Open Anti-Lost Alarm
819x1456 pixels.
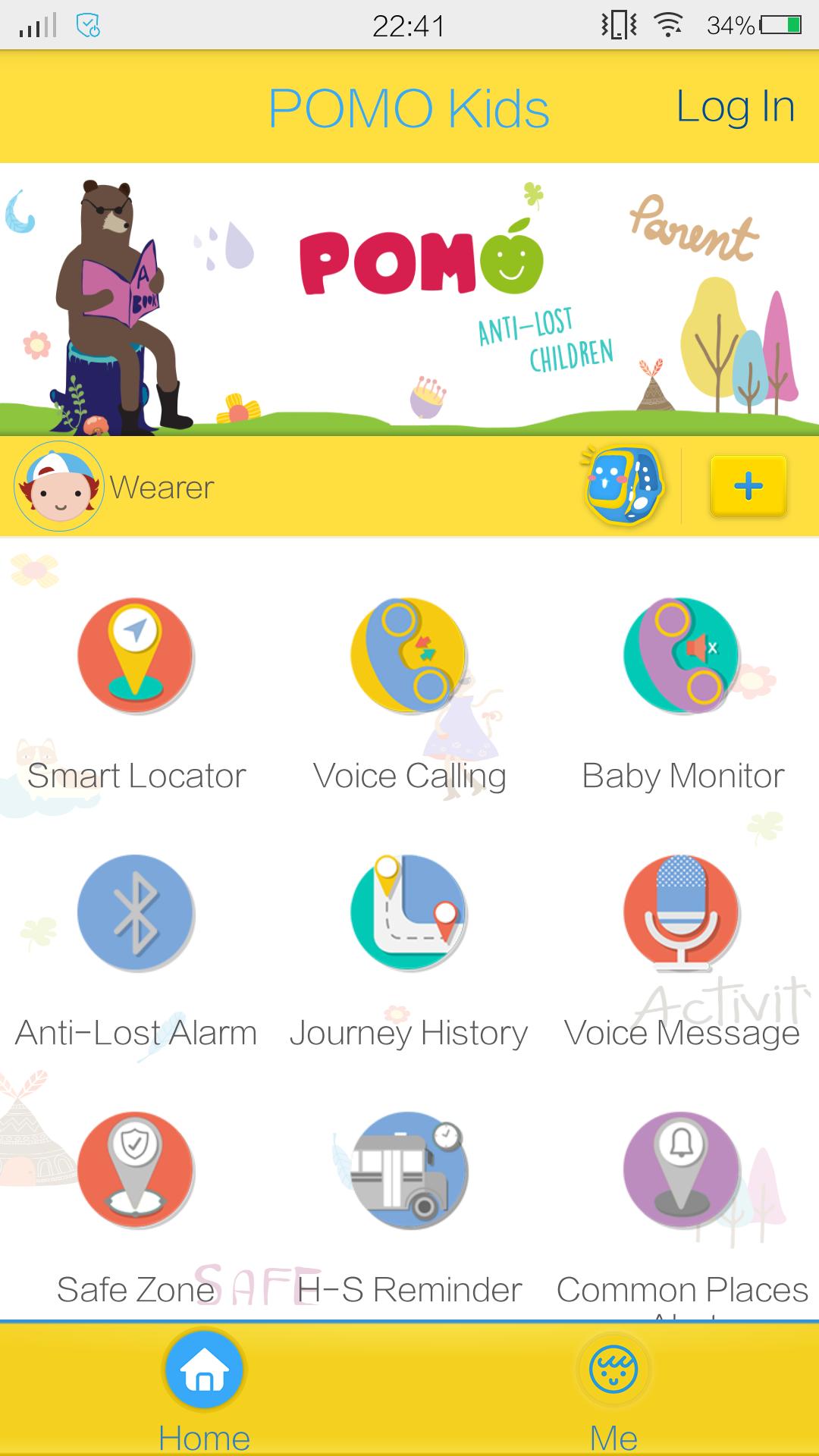136,913
